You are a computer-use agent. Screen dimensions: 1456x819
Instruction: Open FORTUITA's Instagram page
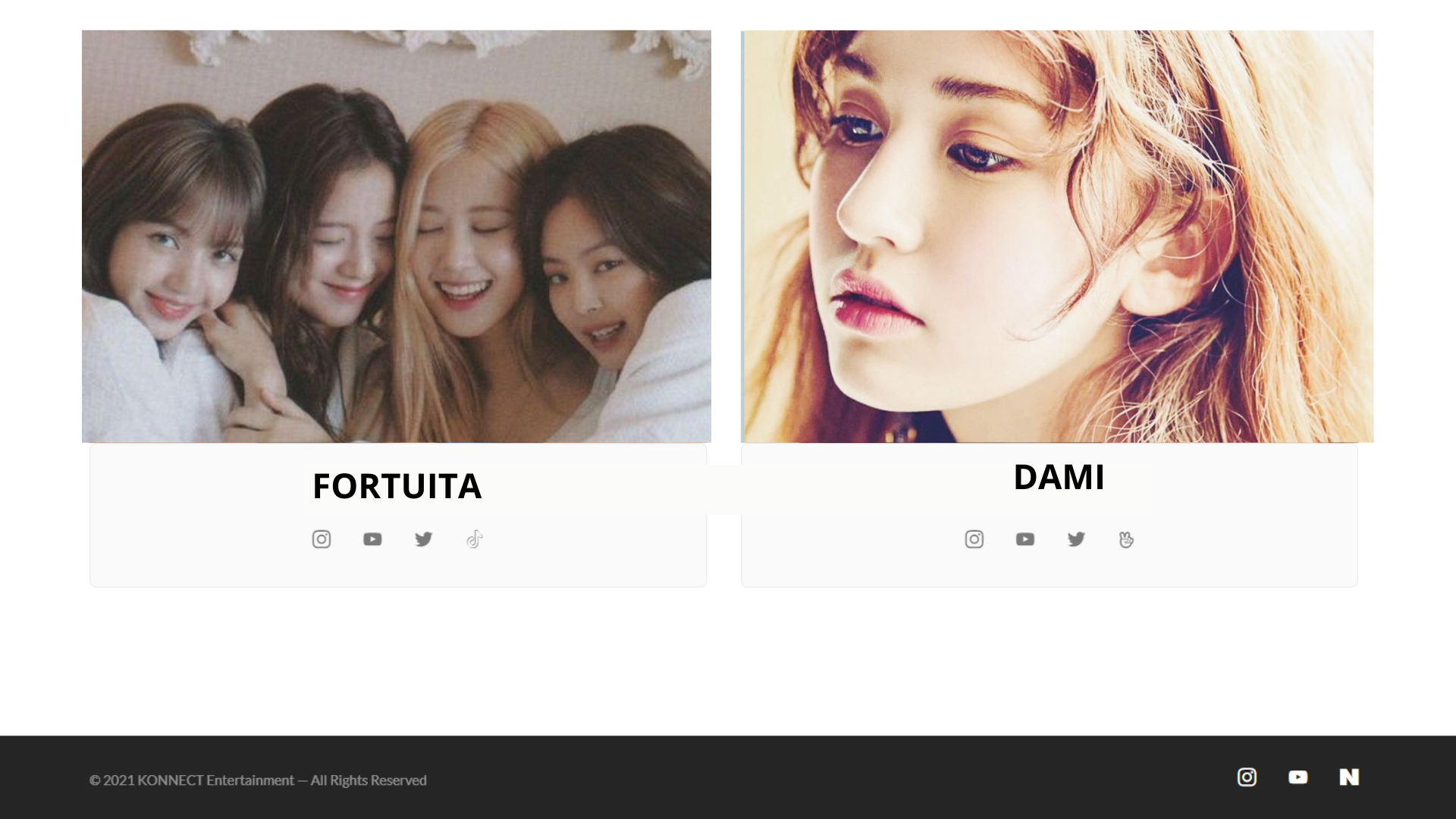pyautogui.click(x=321, y=539)
